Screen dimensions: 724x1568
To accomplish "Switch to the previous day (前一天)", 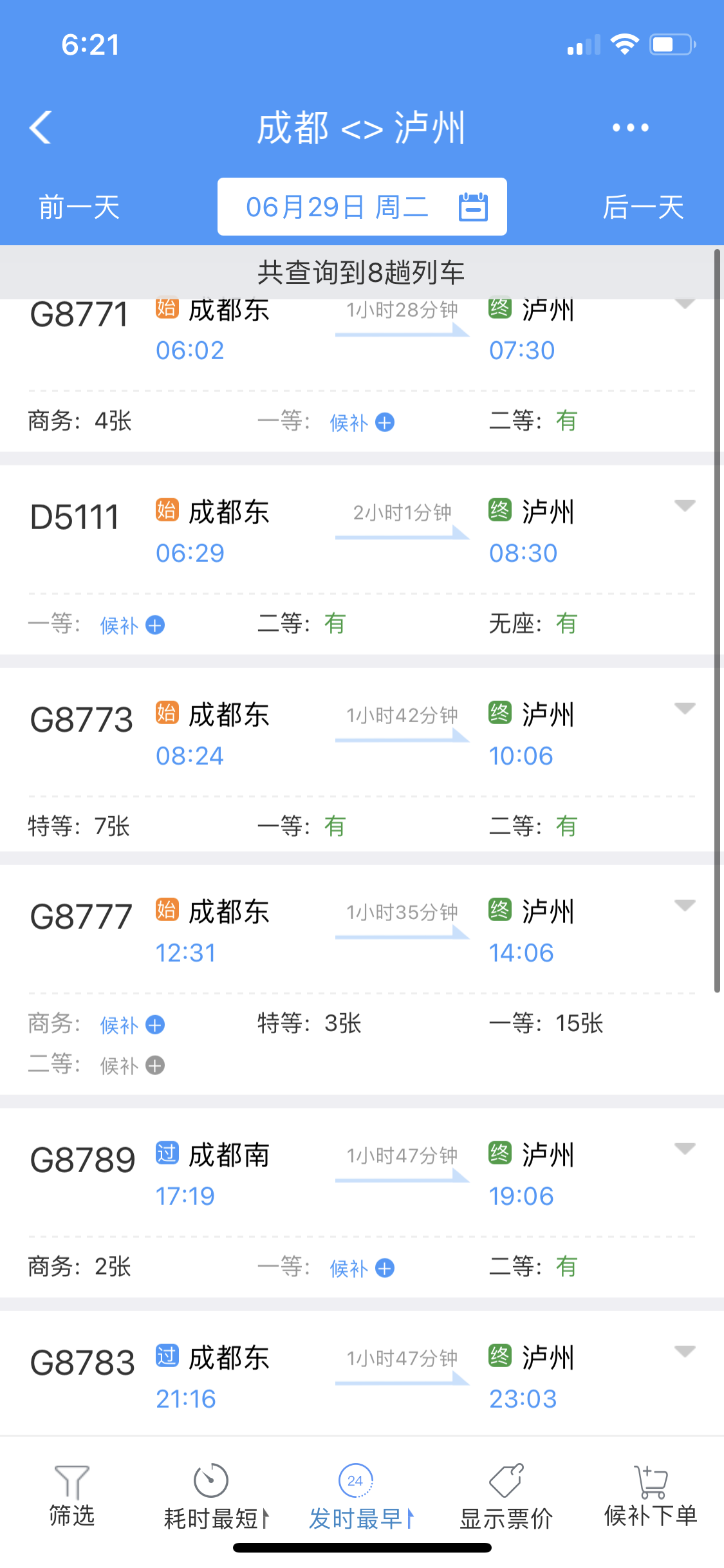I will pos(79,207).
